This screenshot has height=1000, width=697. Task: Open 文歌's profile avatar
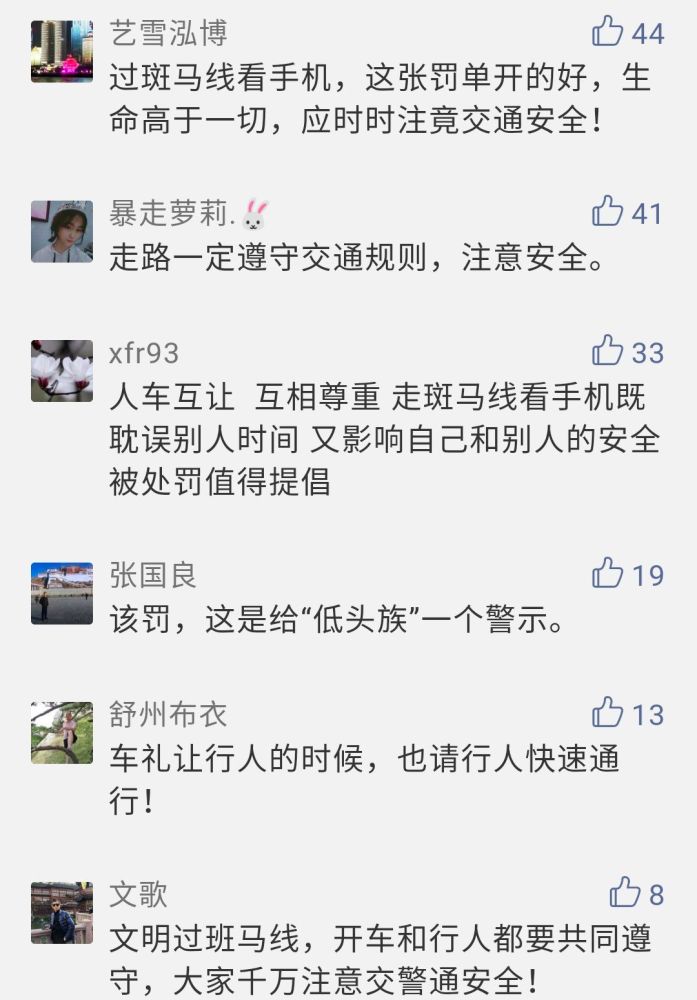click(x=62, y=912)
